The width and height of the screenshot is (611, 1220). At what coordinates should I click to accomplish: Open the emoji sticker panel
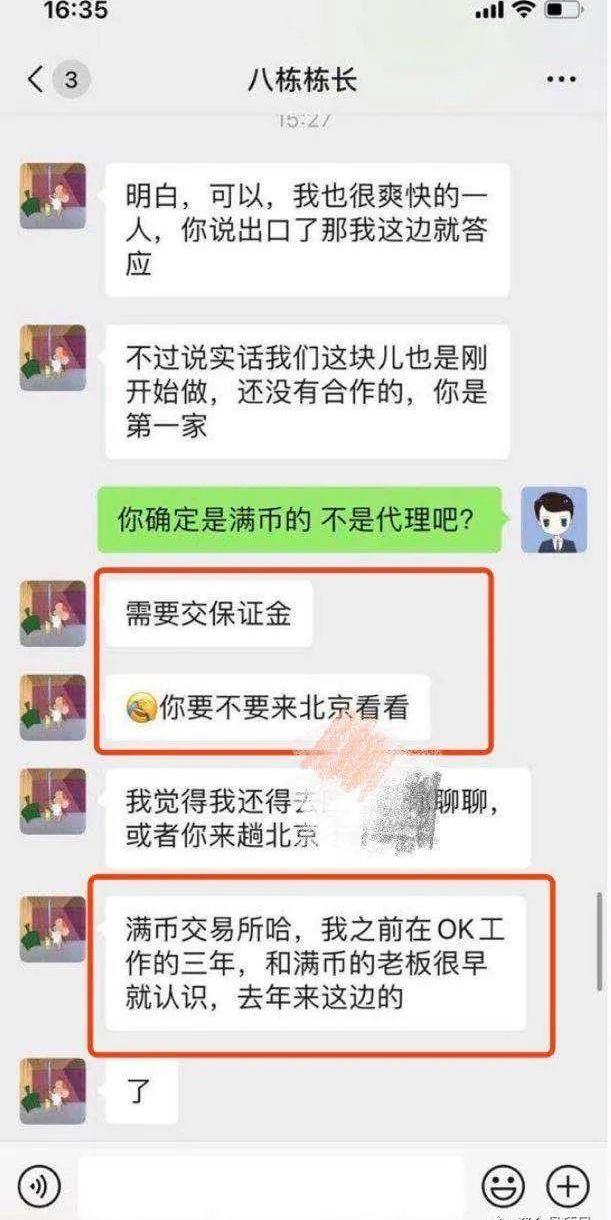tap(503, 1187)
